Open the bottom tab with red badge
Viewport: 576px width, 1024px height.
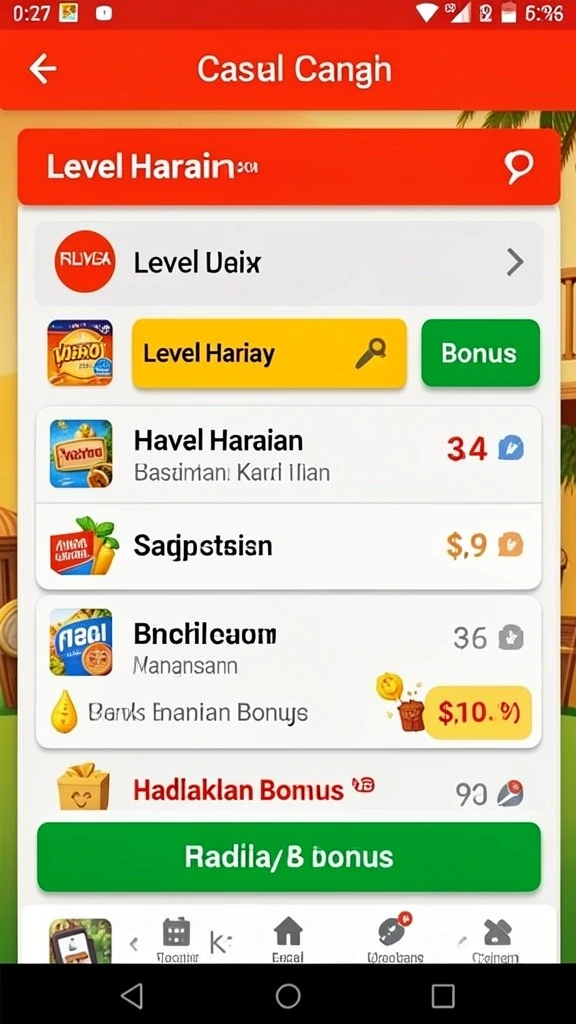coord(395,939)
